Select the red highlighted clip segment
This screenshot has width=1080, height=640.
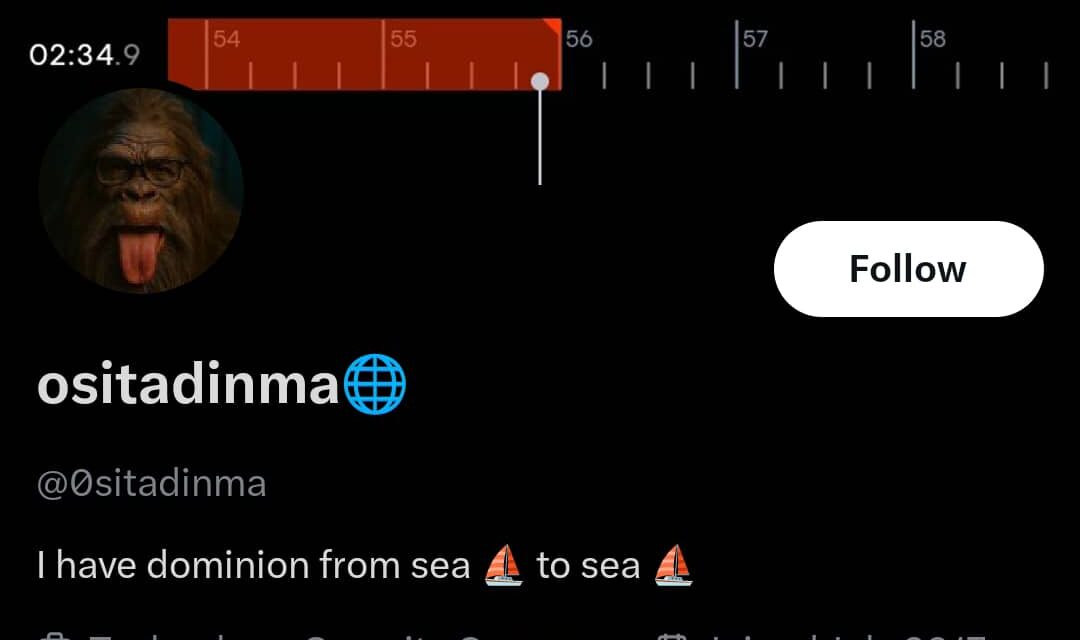(364, 55)
